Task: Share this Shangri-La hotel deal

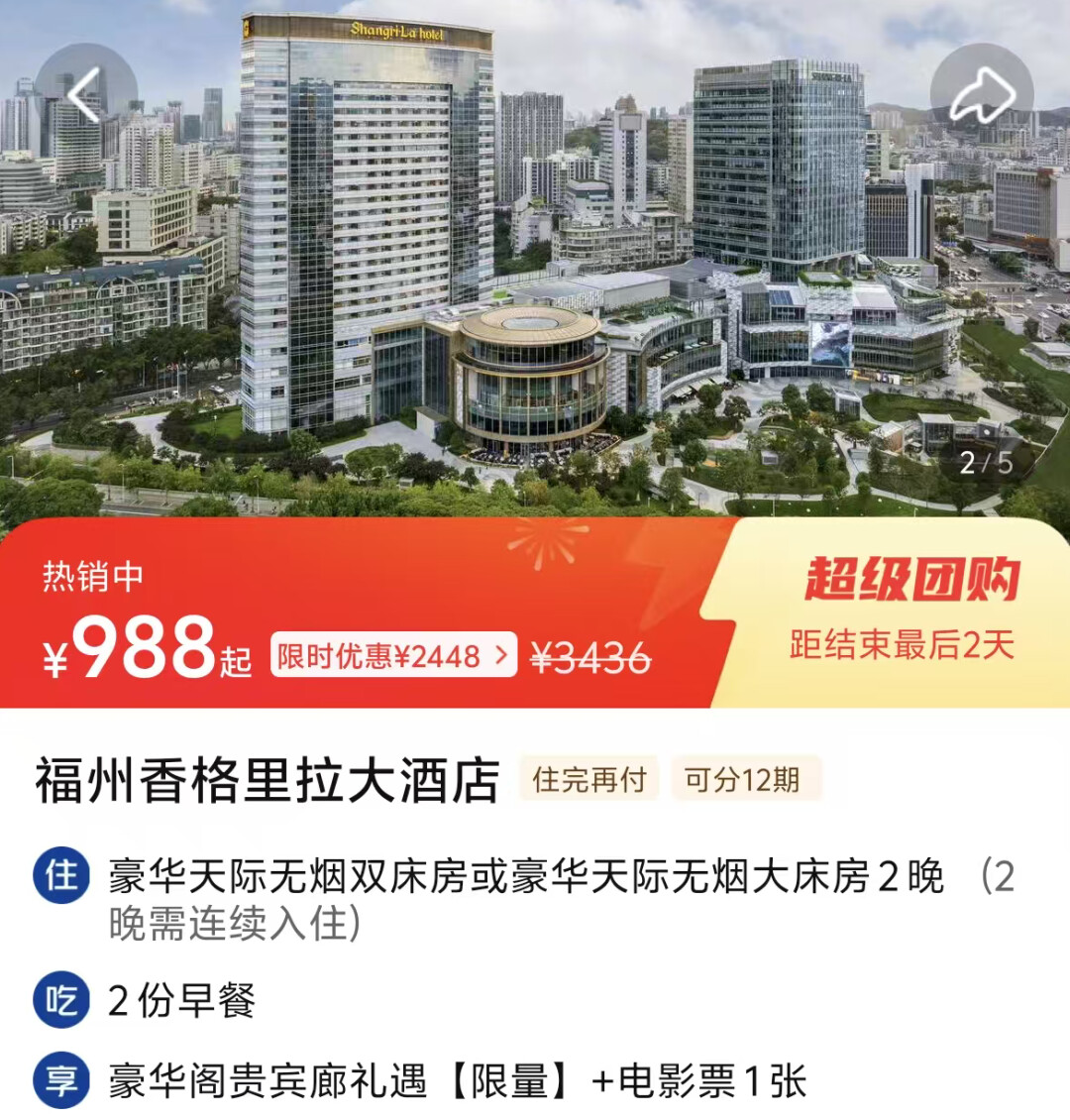Action: point(981,95)
